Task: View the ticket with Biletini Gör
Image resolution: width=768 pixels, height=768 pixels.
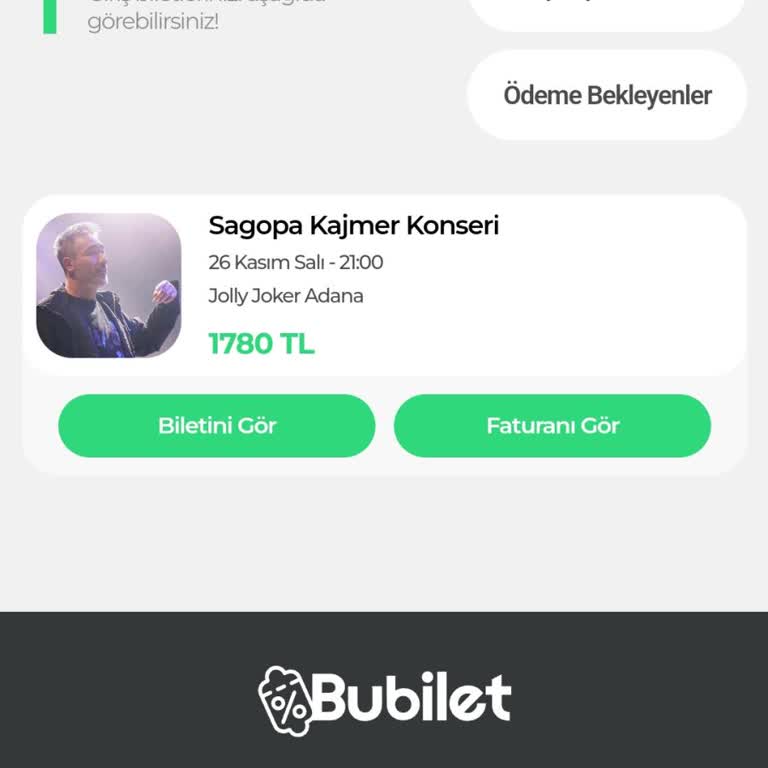Action: [217, 426]
